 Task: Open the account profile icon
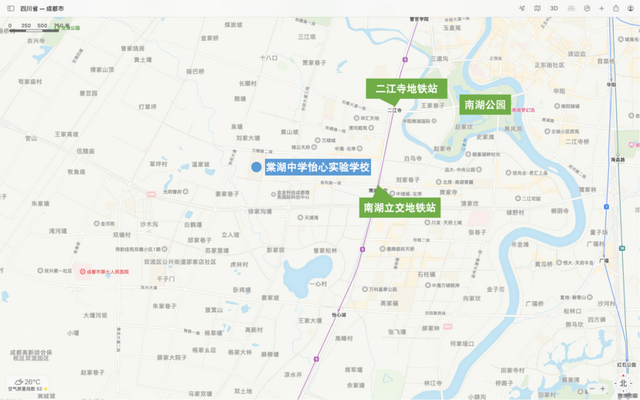coord(630,8)
